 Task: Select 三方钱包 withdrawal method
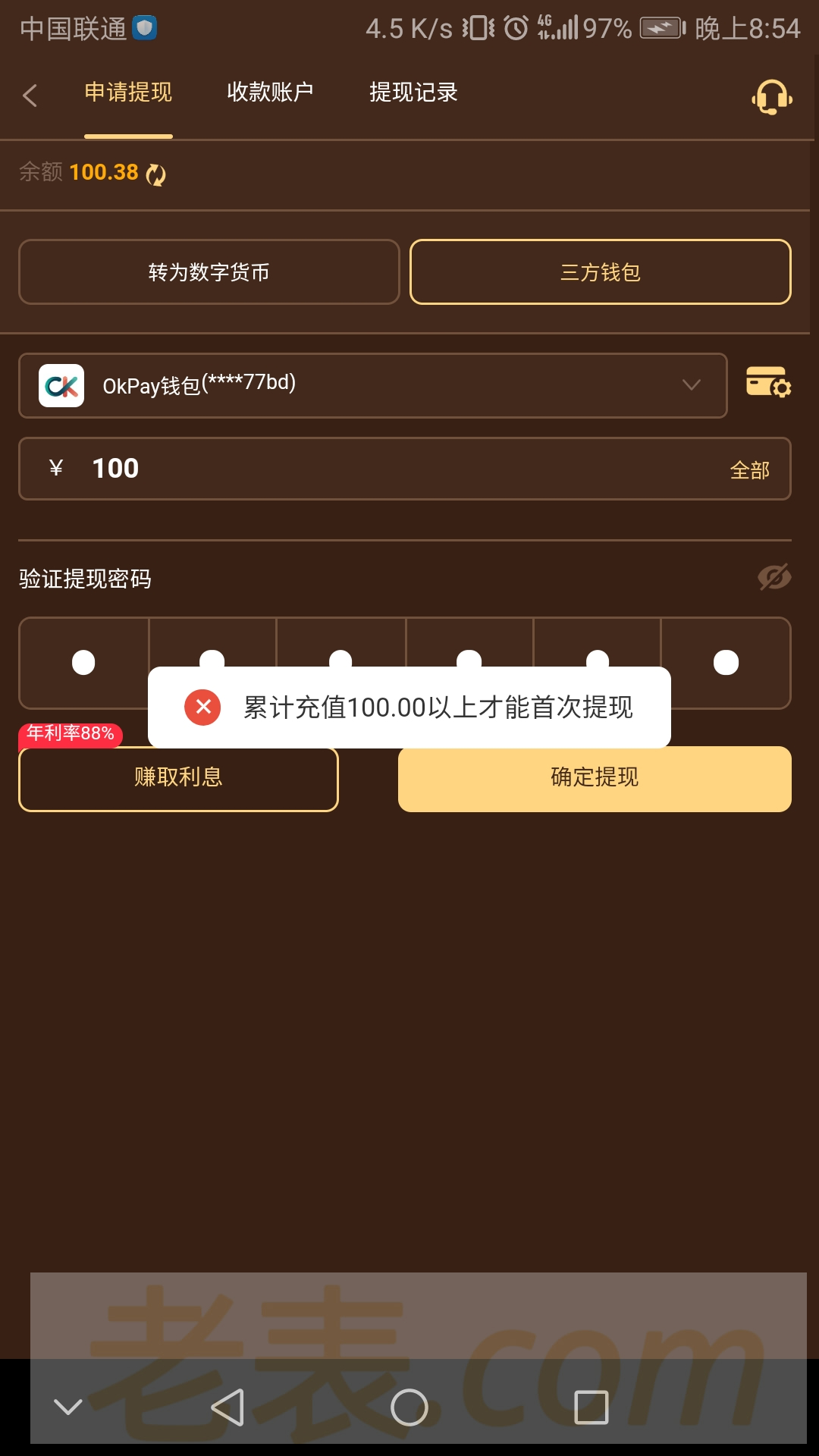[600, 272]
